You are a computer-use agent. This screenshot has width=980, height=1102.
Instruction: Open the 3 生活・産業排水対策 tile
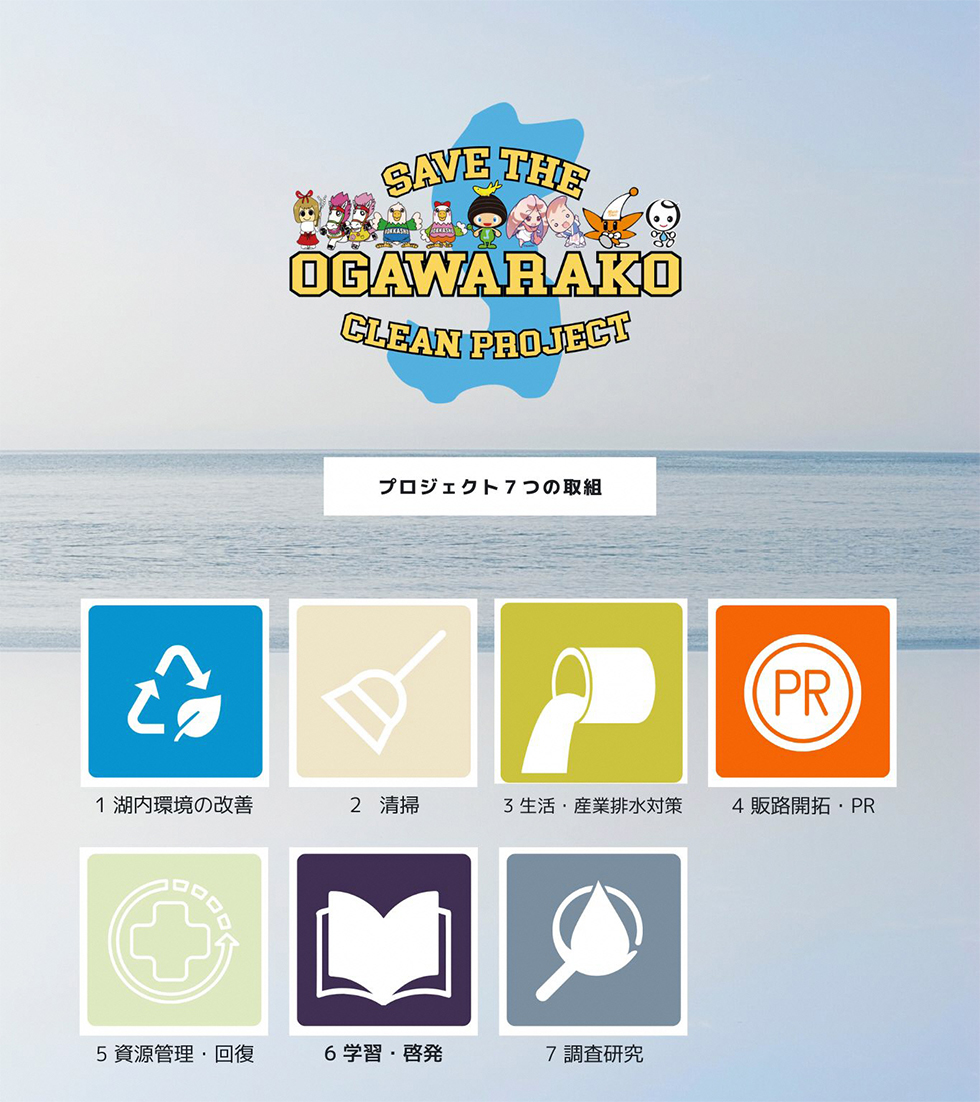(591, 692)
